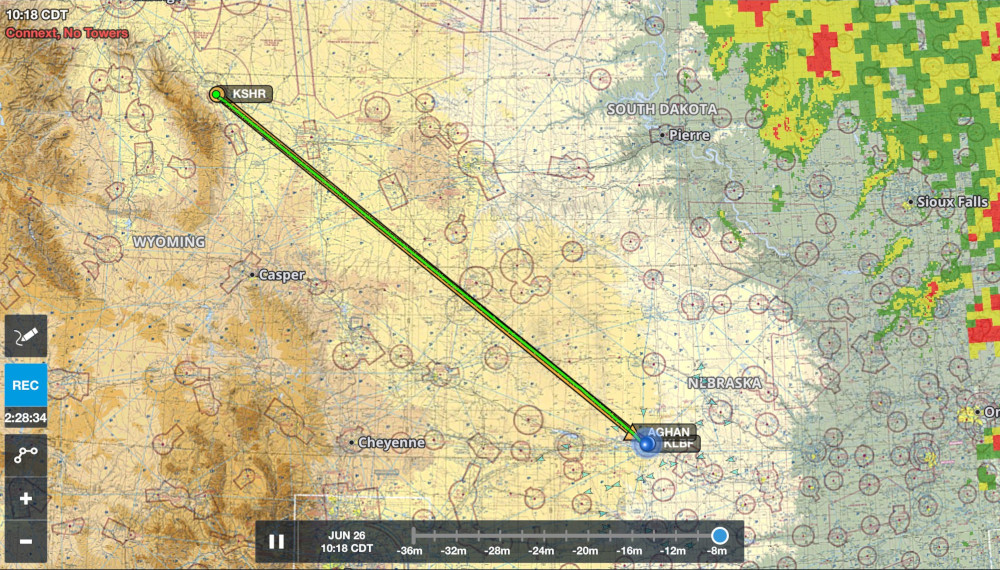The width and height of the screenshot is (1000, 570).
Task: Tap the REC track log button
Action: [26, 385]
